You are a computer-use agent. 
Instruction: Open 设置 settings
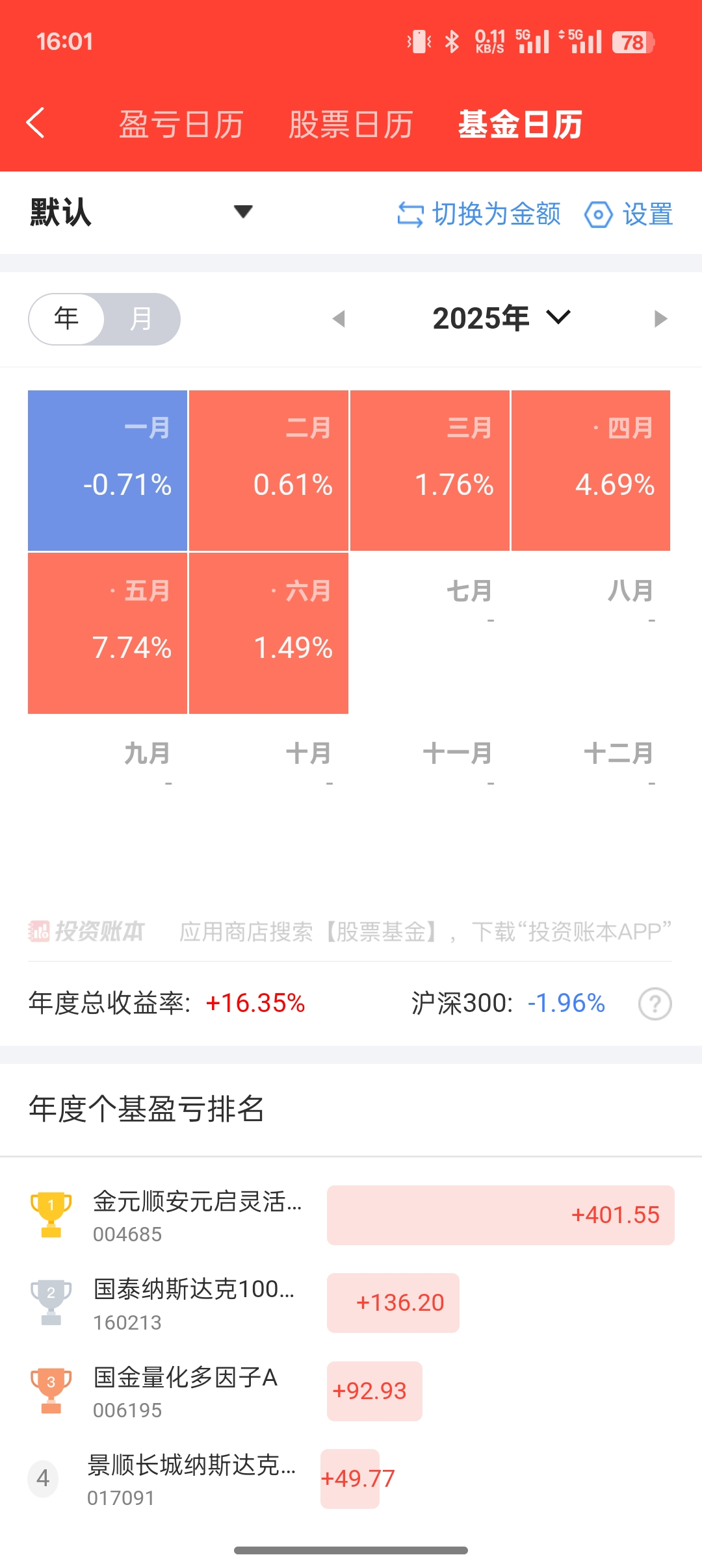629,214
